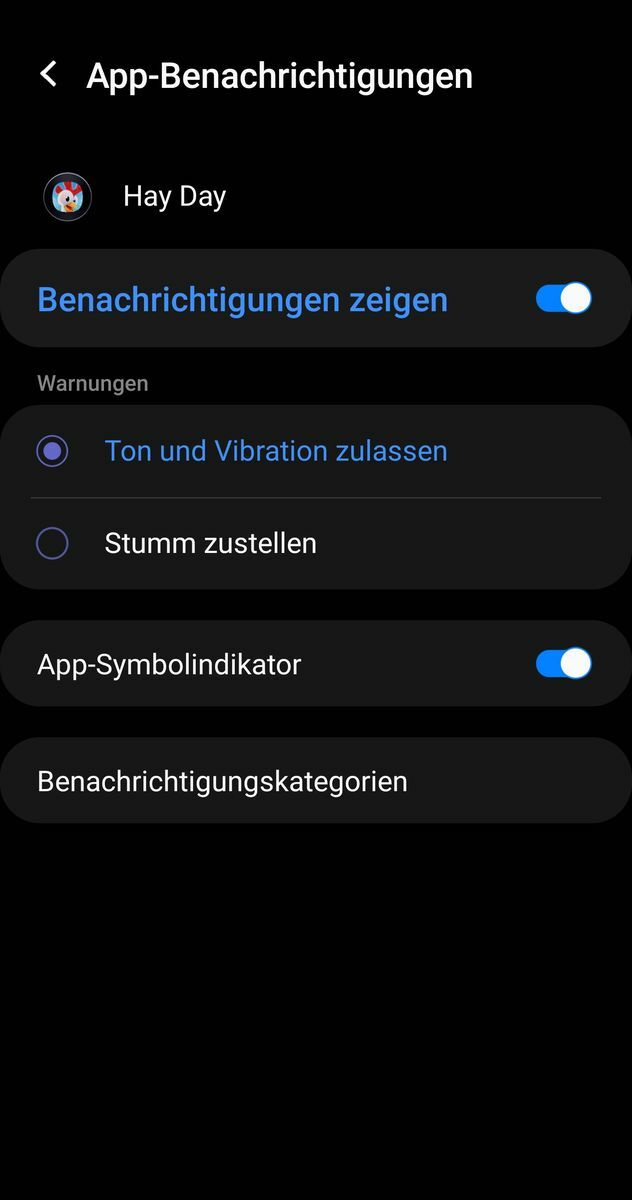Turn off Benachrichtigungen zeigen switch
Screen dimensions: 632x1200
click(563, 298)
